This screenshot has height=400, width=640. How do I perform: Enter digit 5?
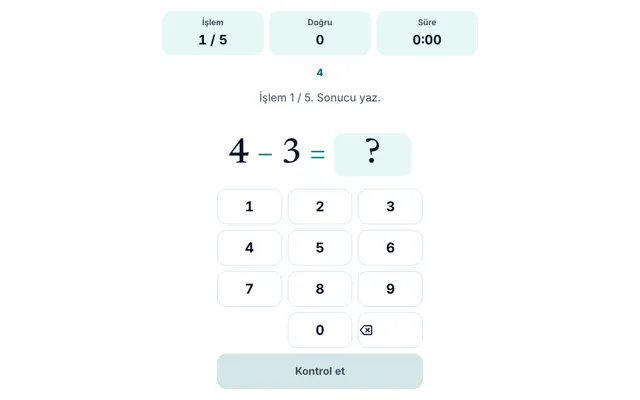[x=320, y=248]
